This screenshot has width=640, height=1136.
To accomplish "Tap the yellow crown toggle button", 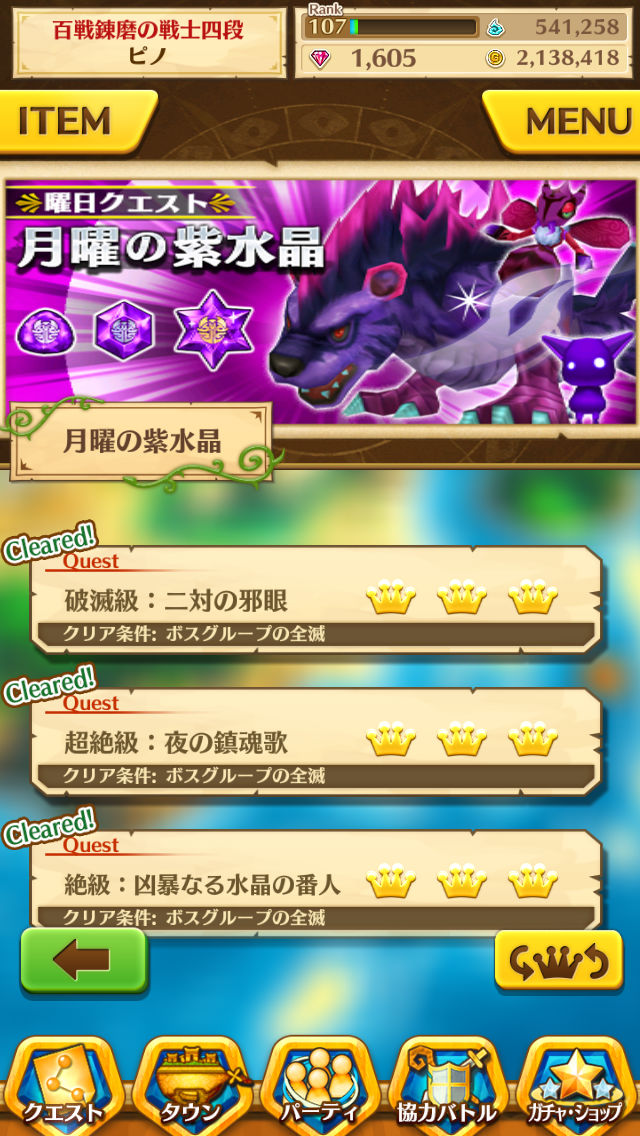I will [558, 961].
